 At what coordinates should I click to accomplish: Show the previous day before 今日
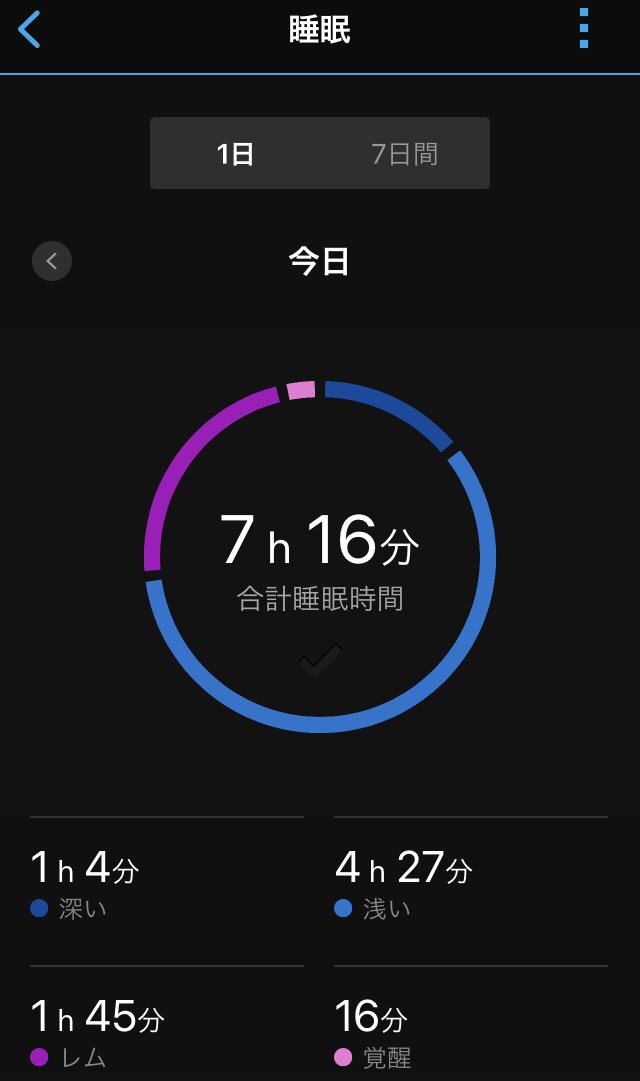click(52, 261)
